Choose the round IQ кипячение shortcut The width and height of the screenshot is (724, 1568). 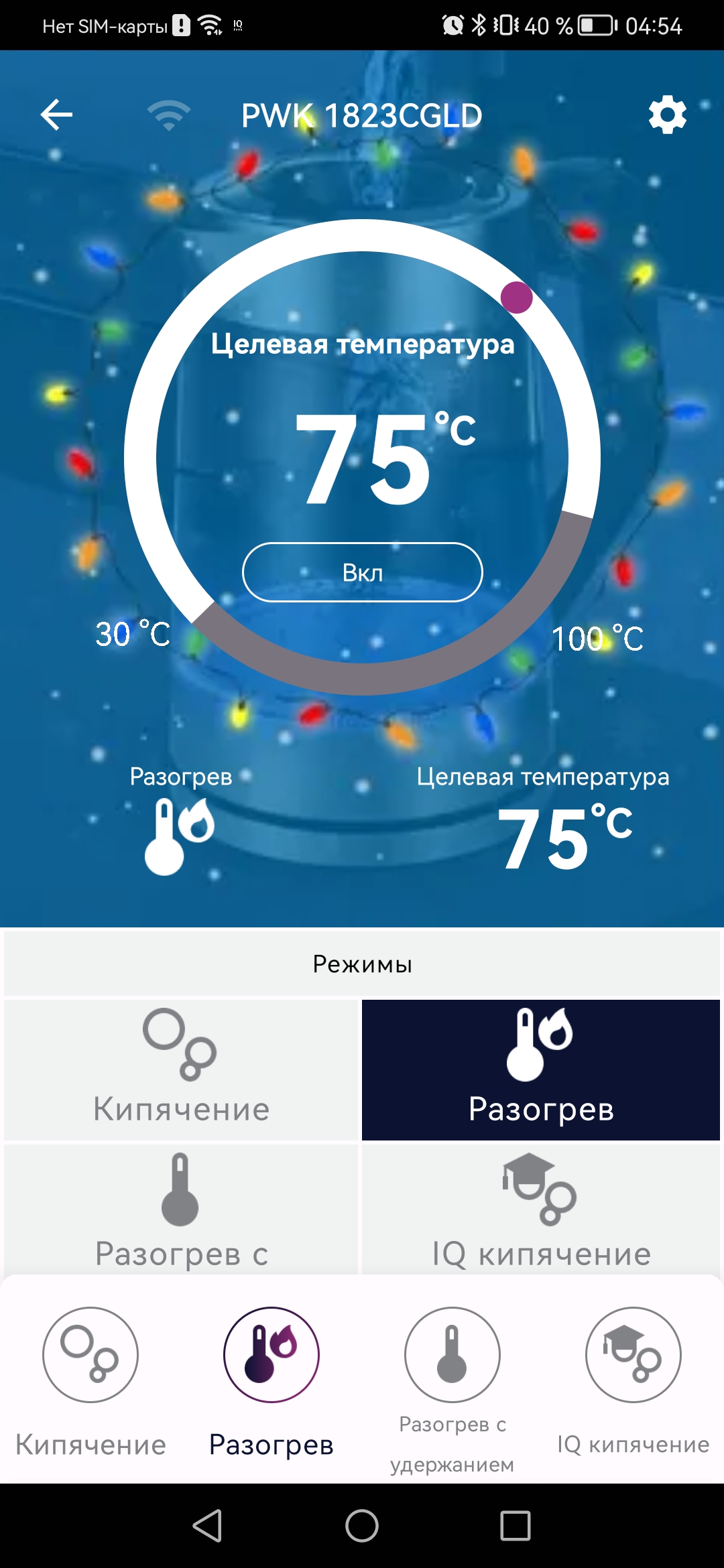coord(633,1355)
